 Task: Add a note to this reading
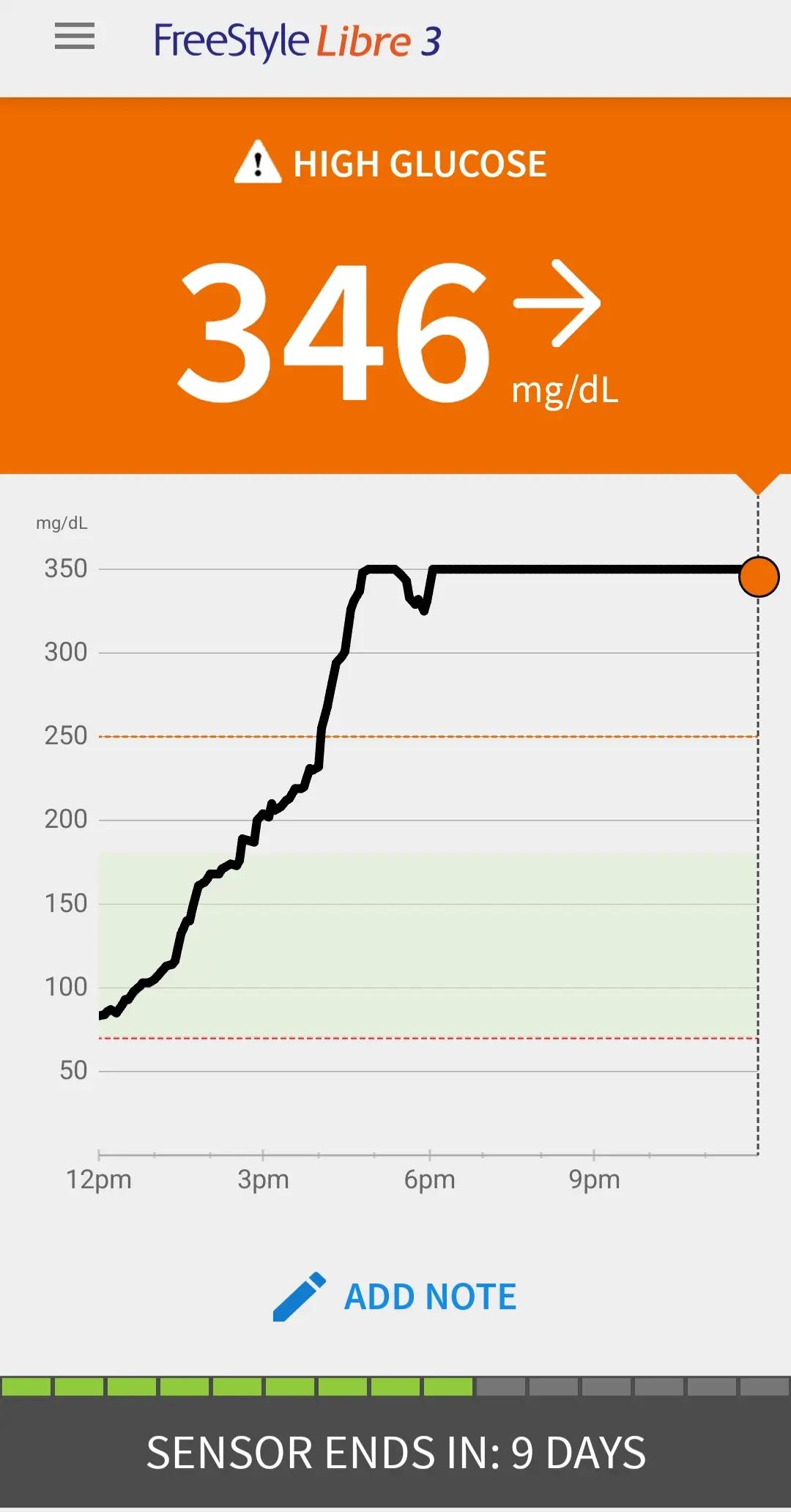(x=395, y=1297)
